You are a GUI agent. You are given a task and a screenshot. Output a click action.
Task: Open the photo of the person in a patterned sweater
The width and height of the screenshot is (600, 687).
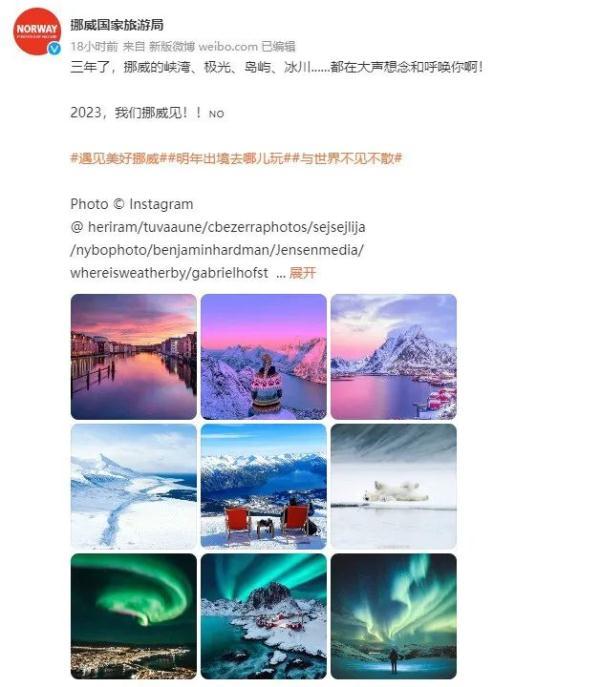pyautogui.click(x=263, y=356)
